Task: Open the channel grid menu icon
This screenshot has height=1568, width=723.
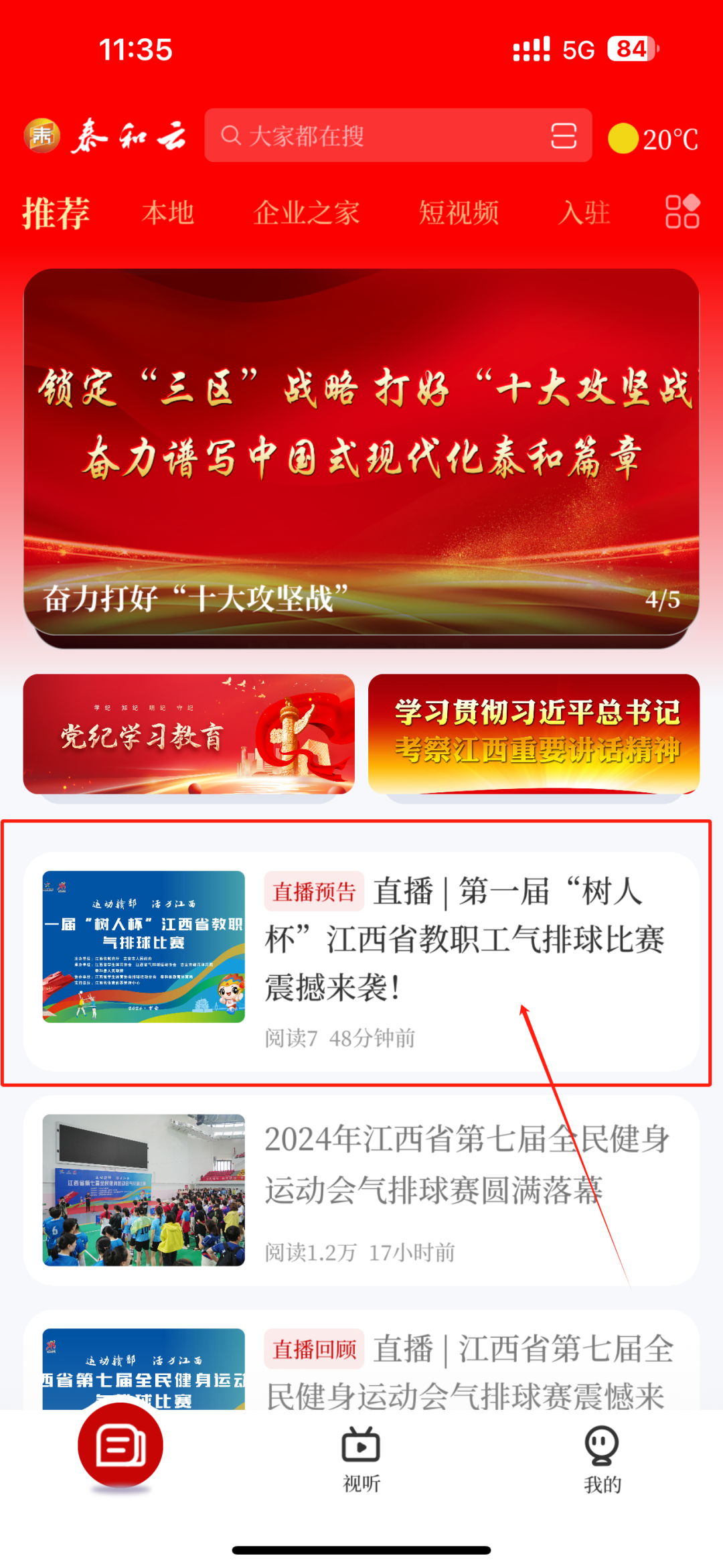Action: 682,212
